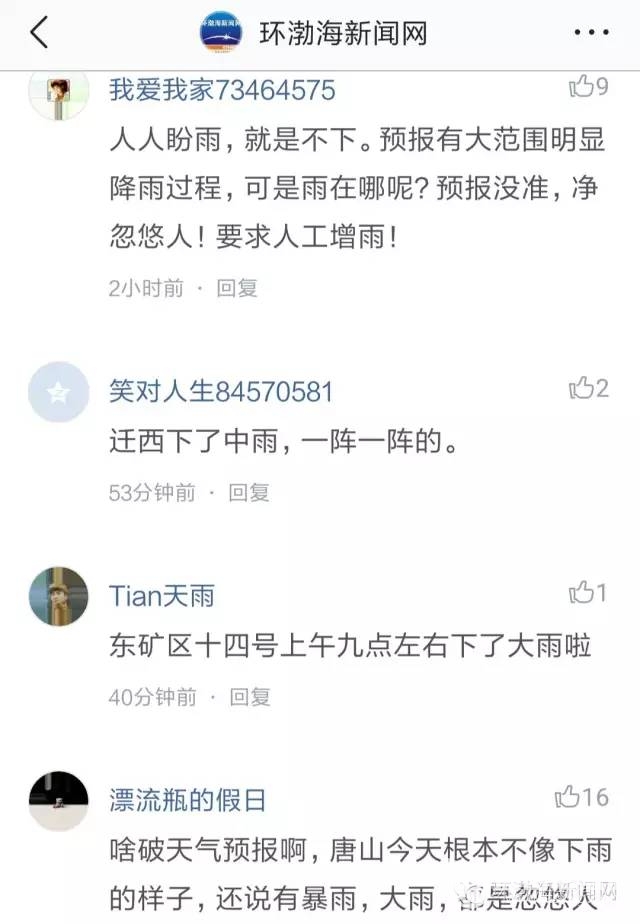Reply to Tian天雨's comment
The image size is (640, 924).
click(x=249, y=696)
